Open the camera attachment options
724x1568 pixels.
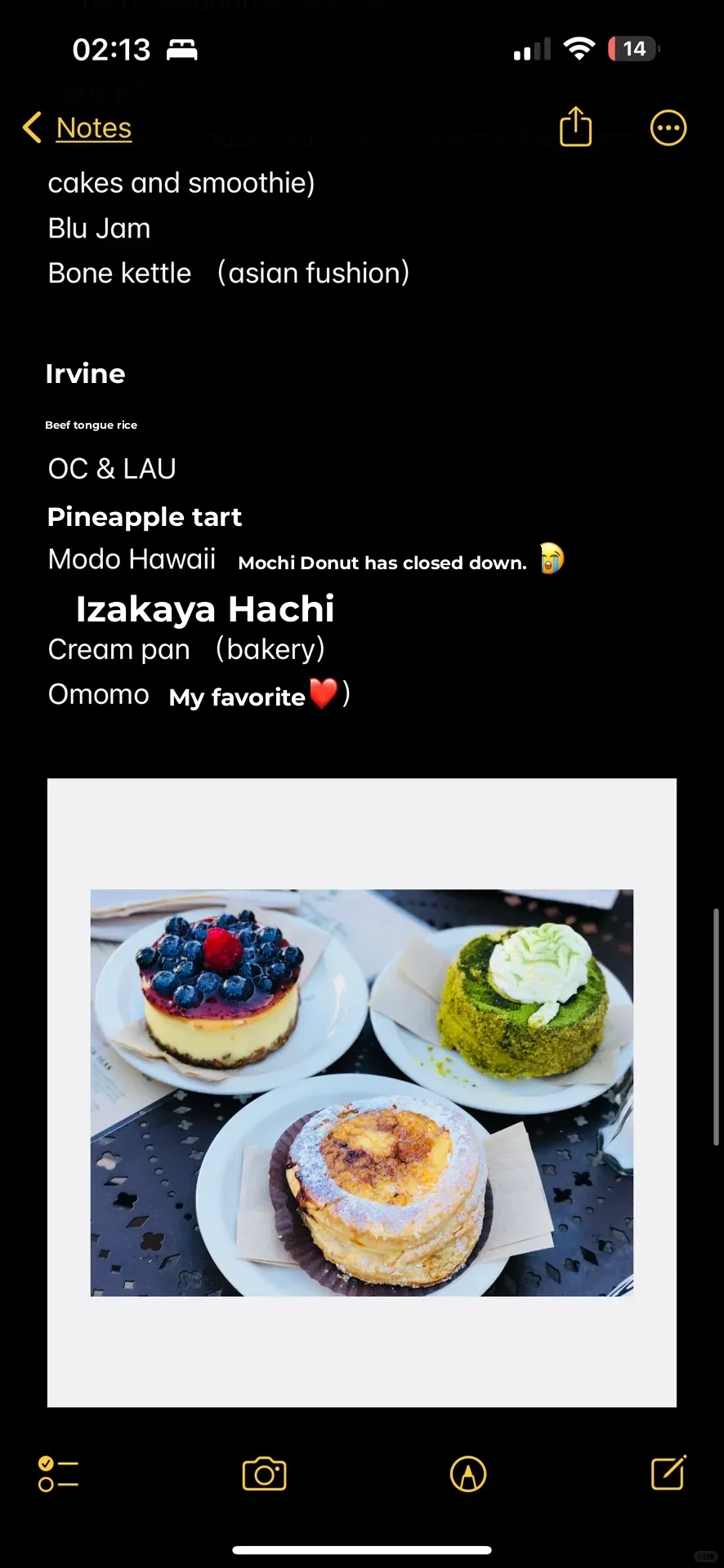click(x=264, y=1474)
